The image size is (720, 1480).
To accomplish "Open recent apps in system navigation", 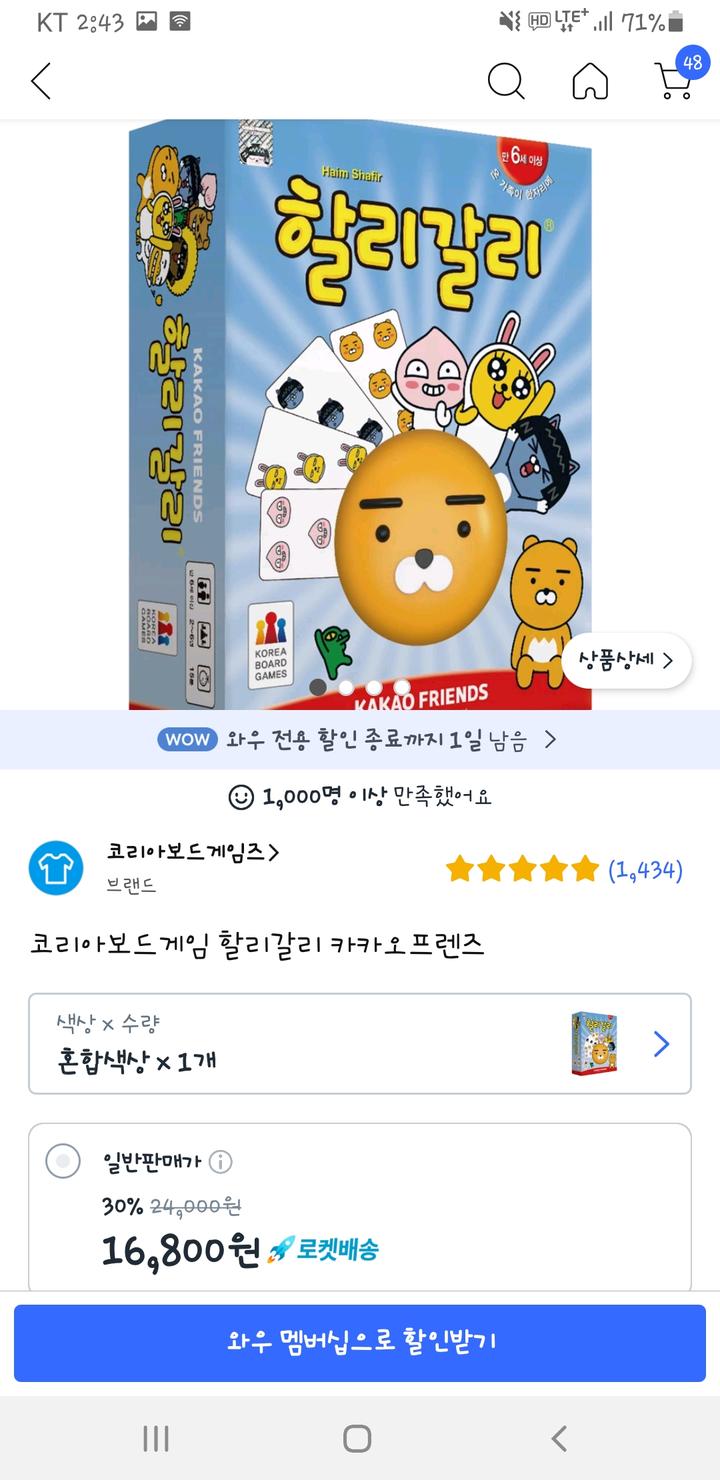I will point(156,1438).
